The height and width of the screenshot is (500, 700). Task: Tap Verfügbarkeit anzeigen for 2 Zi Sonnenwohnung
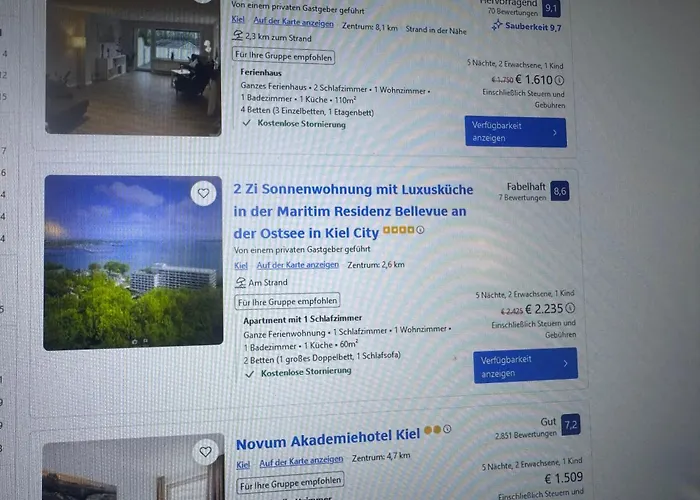pyautogui.click(x=524, y=365)
